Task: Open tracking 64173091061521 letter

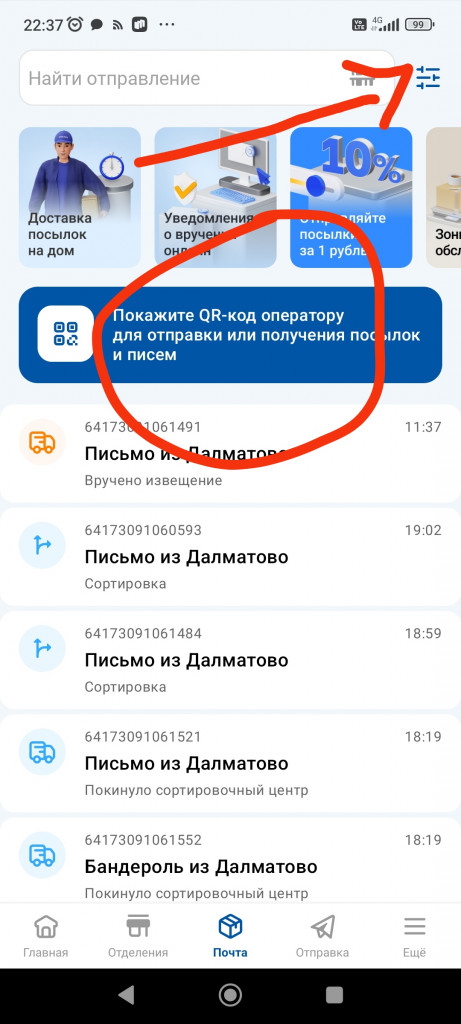Action: [x=230, y=763]
